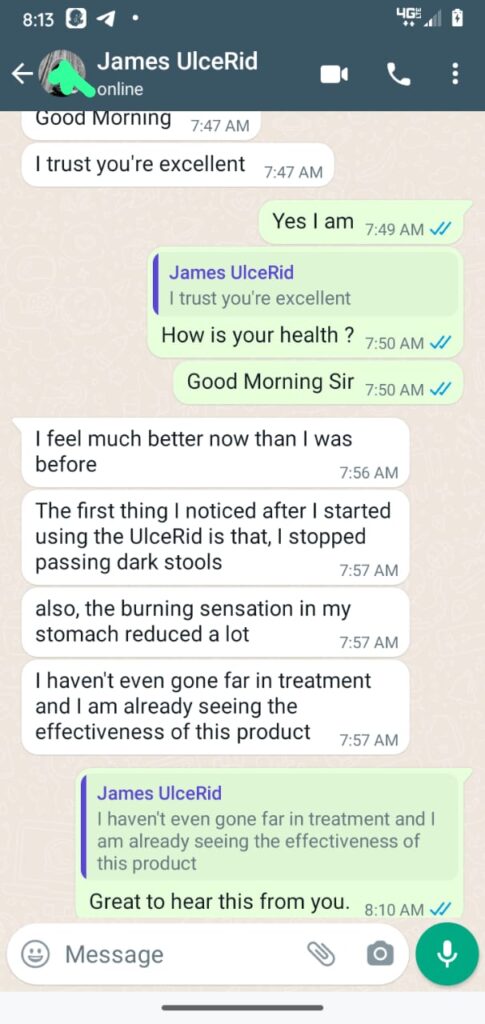Jump to quoted "I haven't even gone far" message
The height and width of the screenshot is (1024, 485).
pos(269,828)
